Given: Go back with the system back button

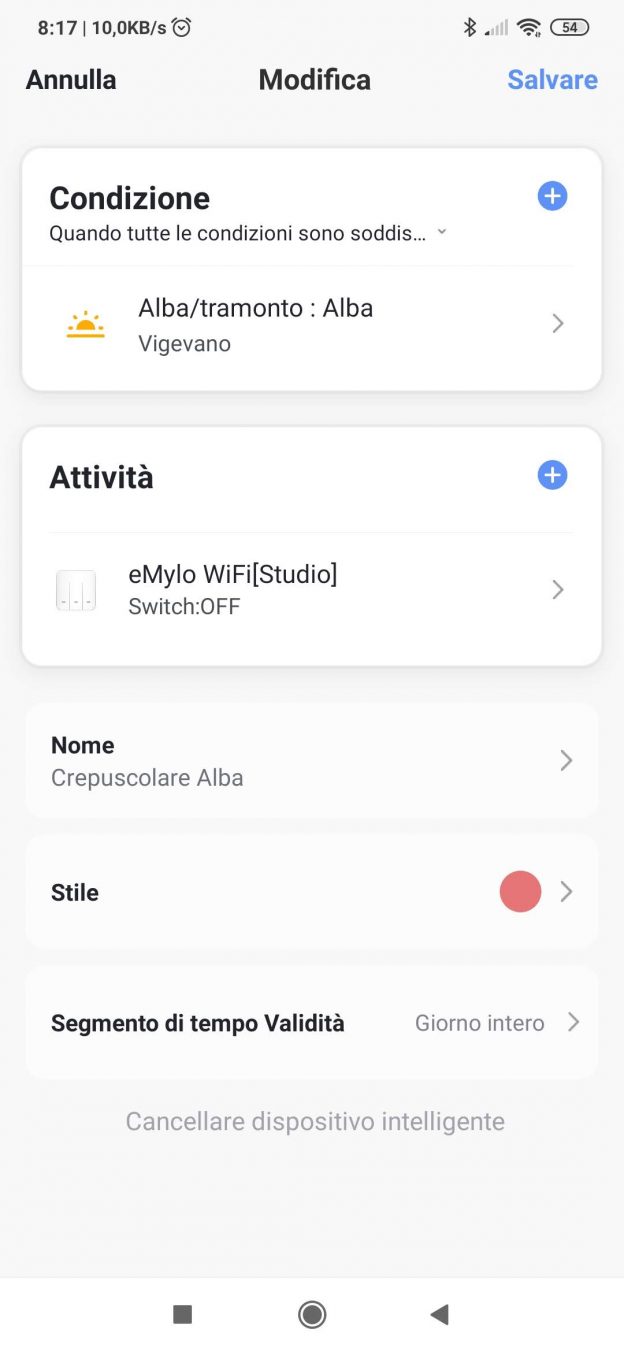Looking at the screenshot, I should coord(439,1314).
